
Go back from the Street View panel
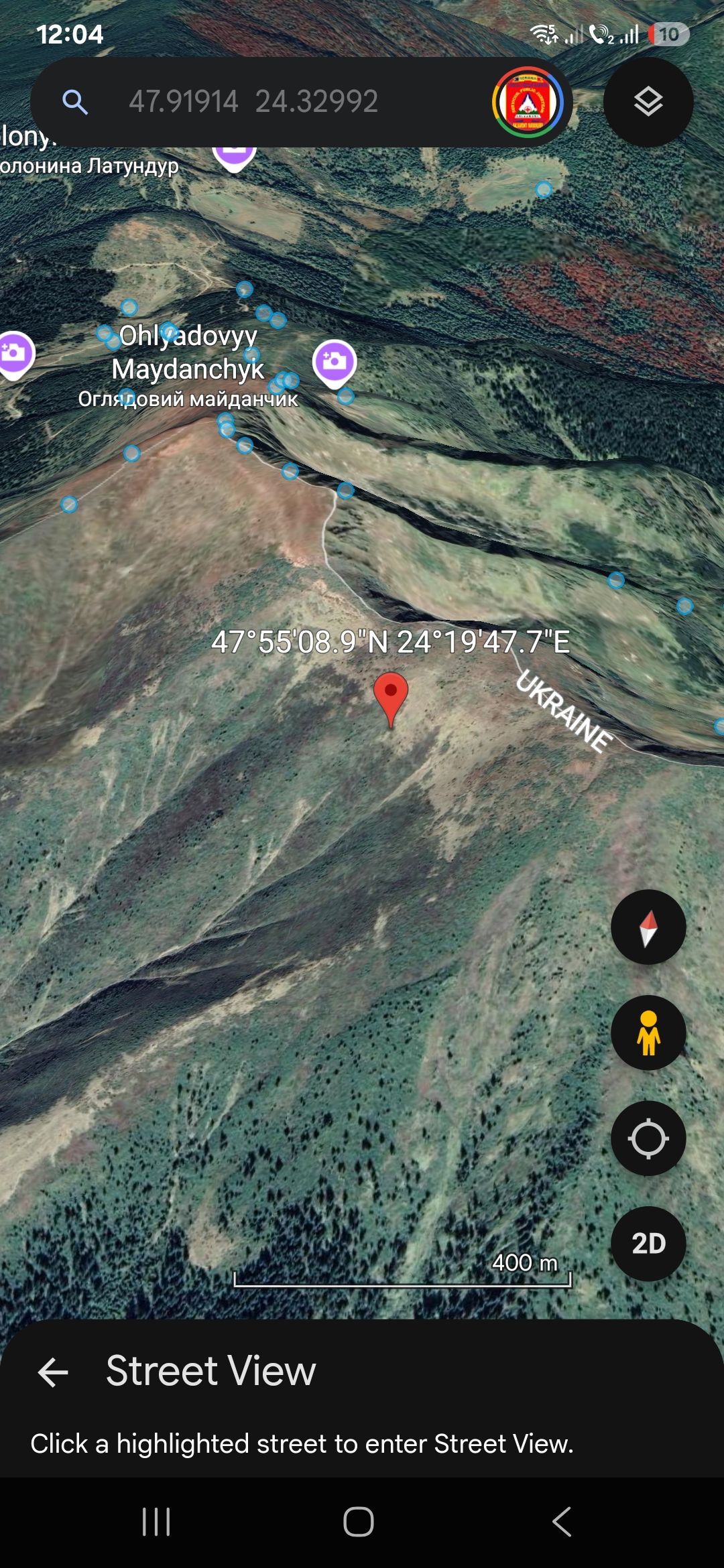click(54, 1372)
